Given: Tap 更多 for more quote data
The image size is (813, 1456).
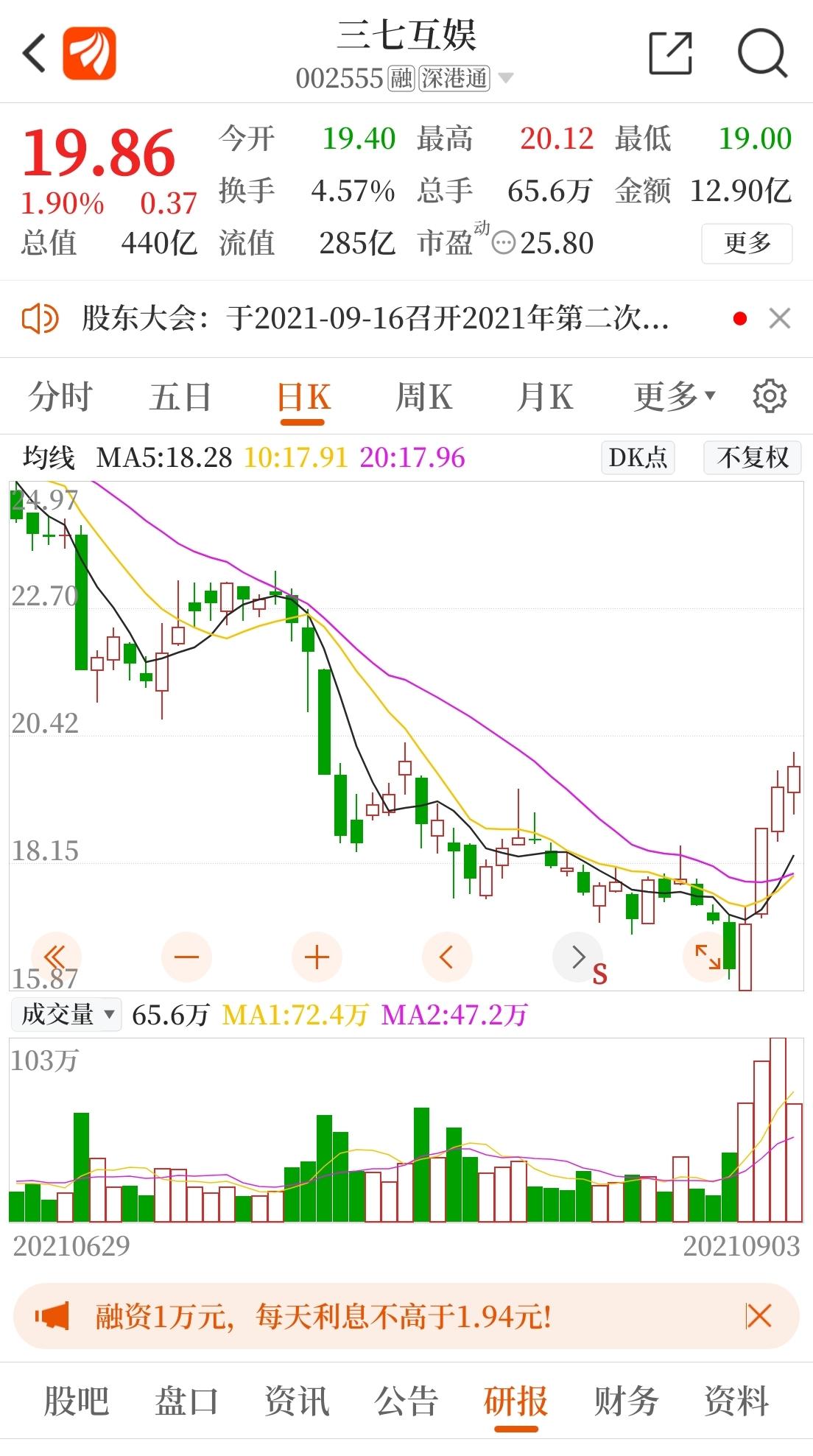Looking at the screenshot, I should click(747, 243).
